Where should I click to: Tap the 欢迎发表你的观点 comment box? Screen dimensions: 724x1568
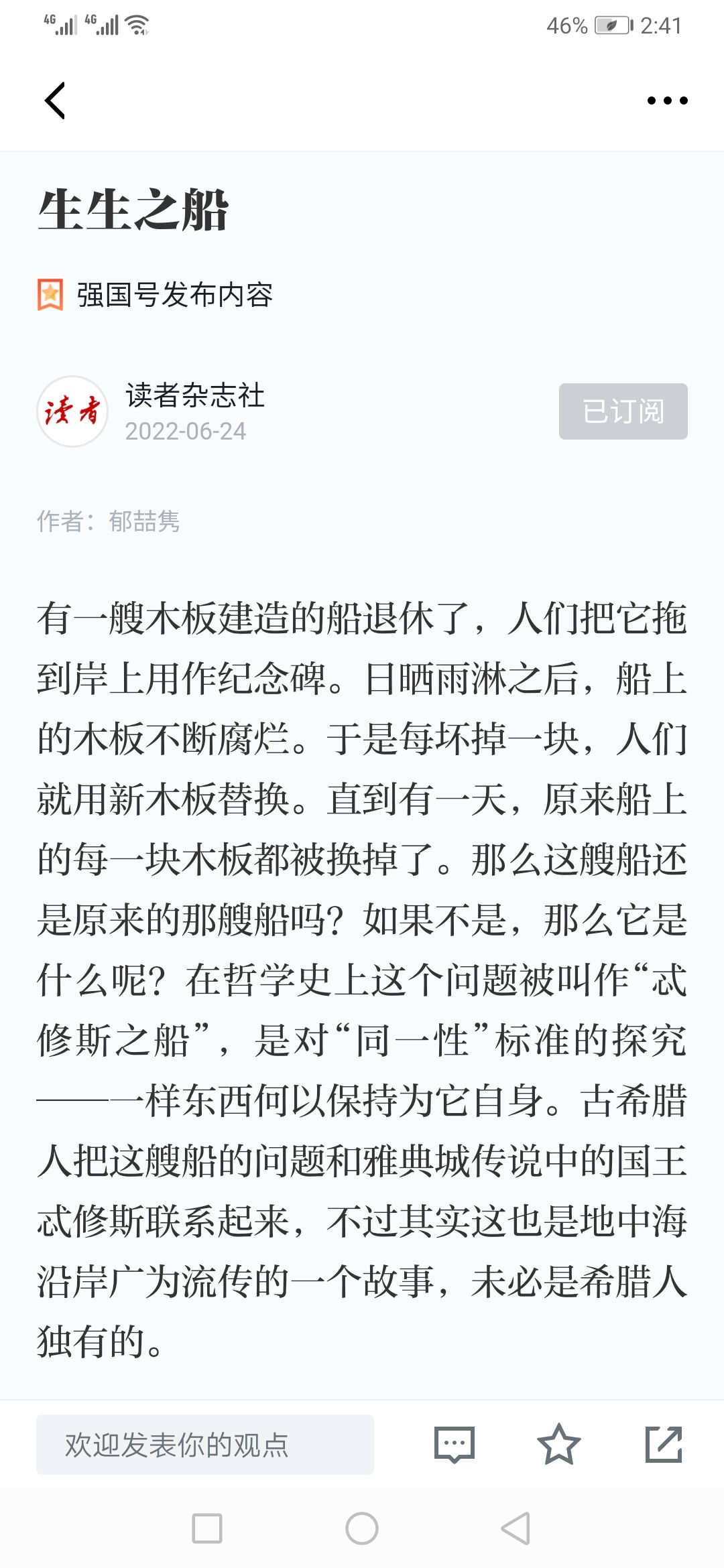[205, 1445]
